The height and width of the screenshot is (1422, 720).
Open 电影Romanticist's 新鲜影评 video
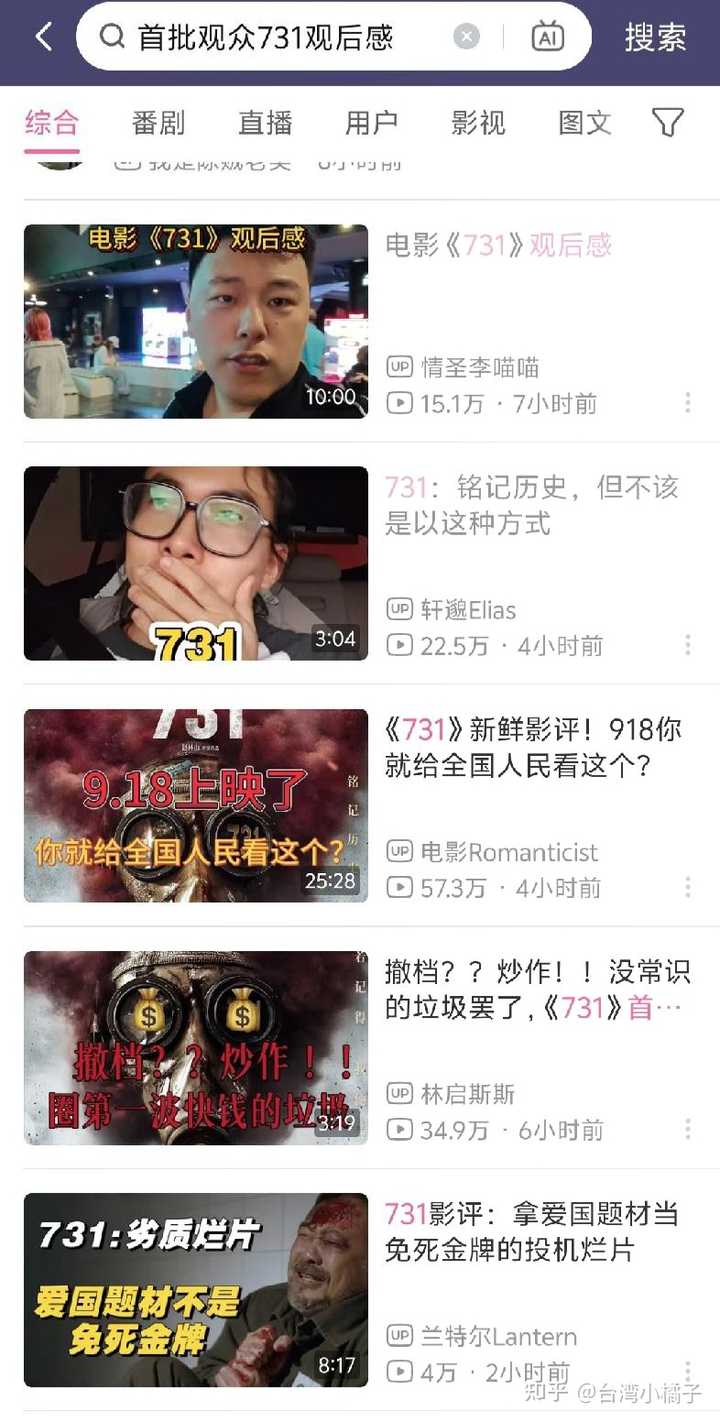(x=196, y=805)
